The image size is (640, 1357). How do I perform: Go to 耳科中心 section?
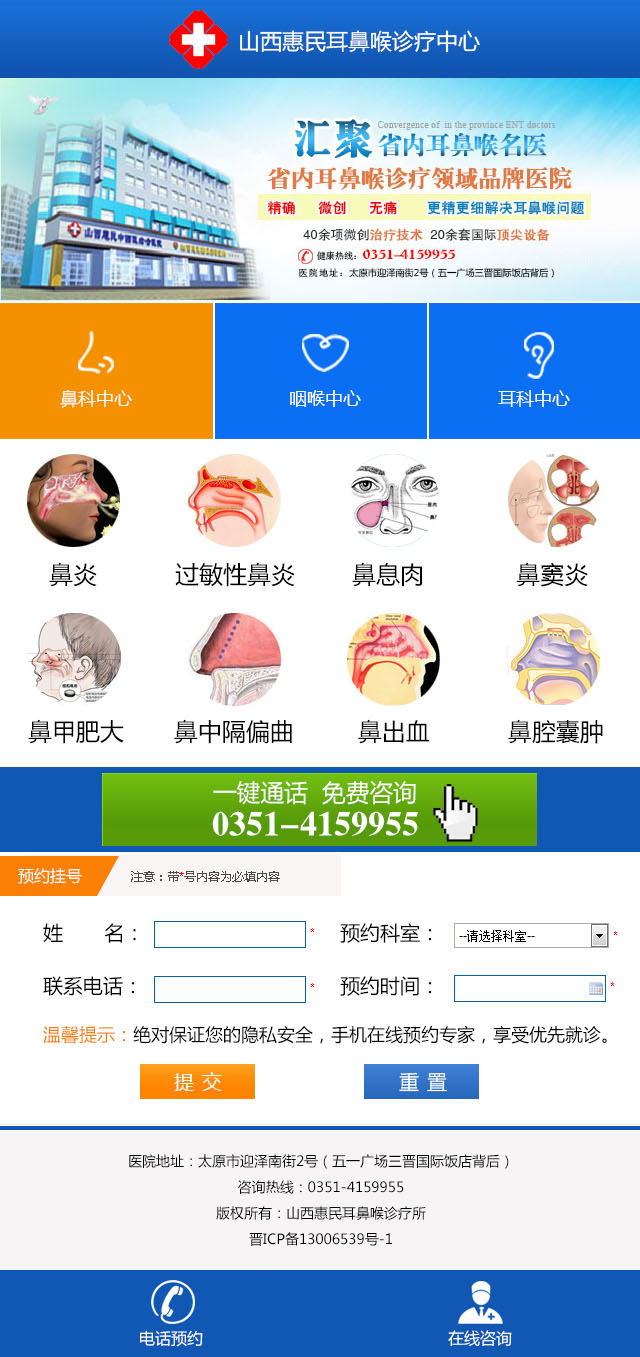(534, 371)
